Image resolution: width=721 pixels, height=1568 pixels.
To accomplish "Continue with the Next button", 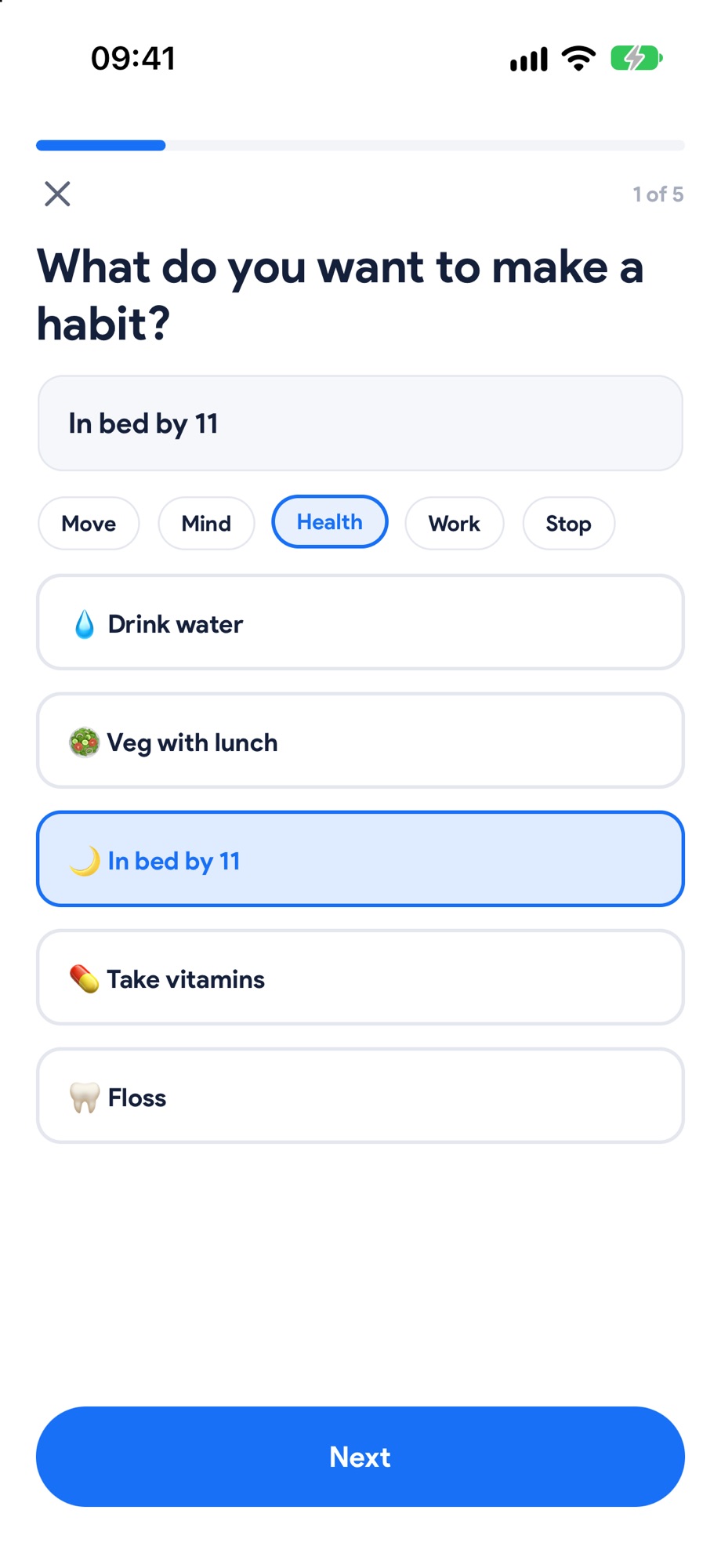I will [360, 1457].
